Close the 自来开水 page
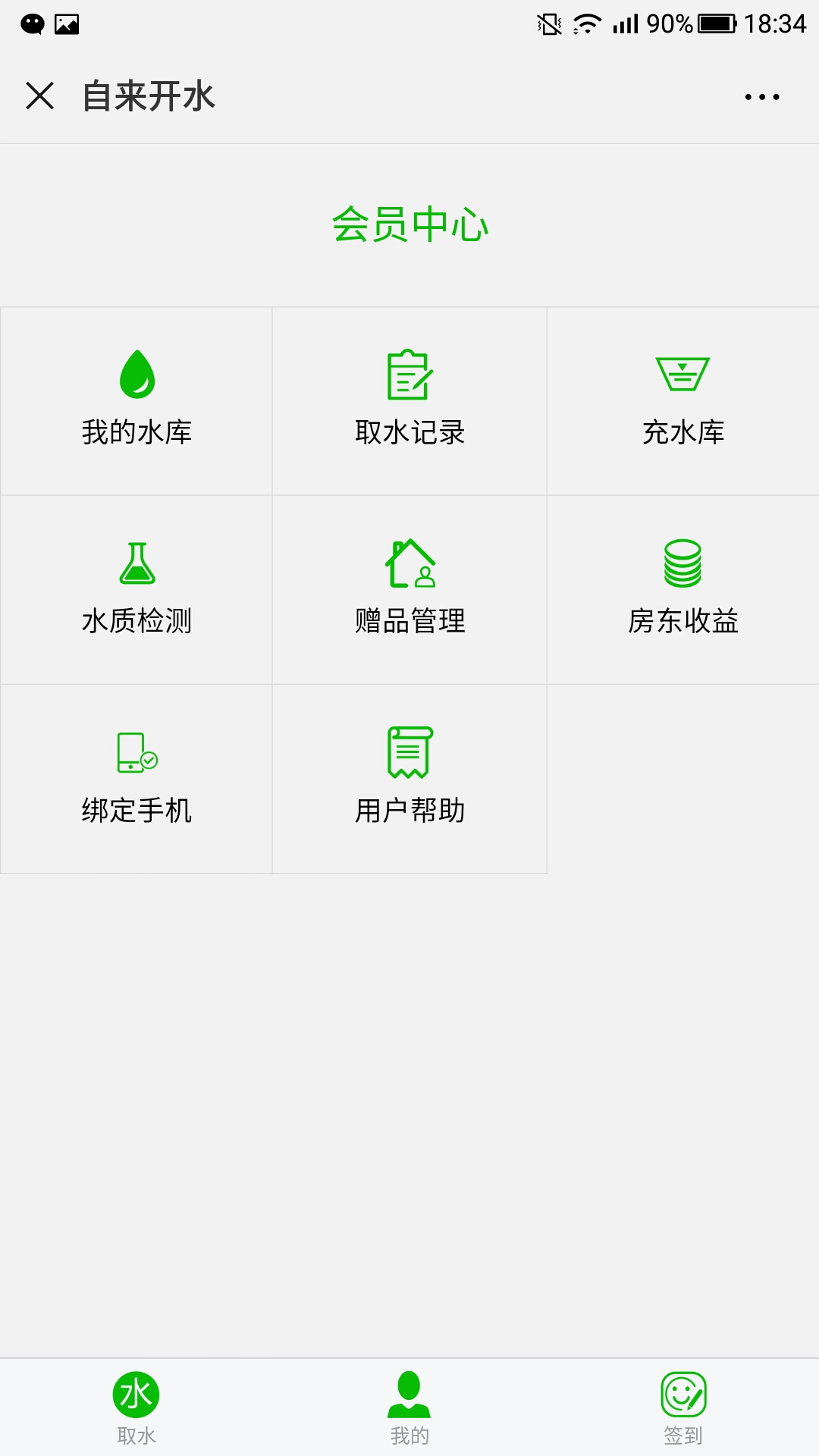 point(39,96)
